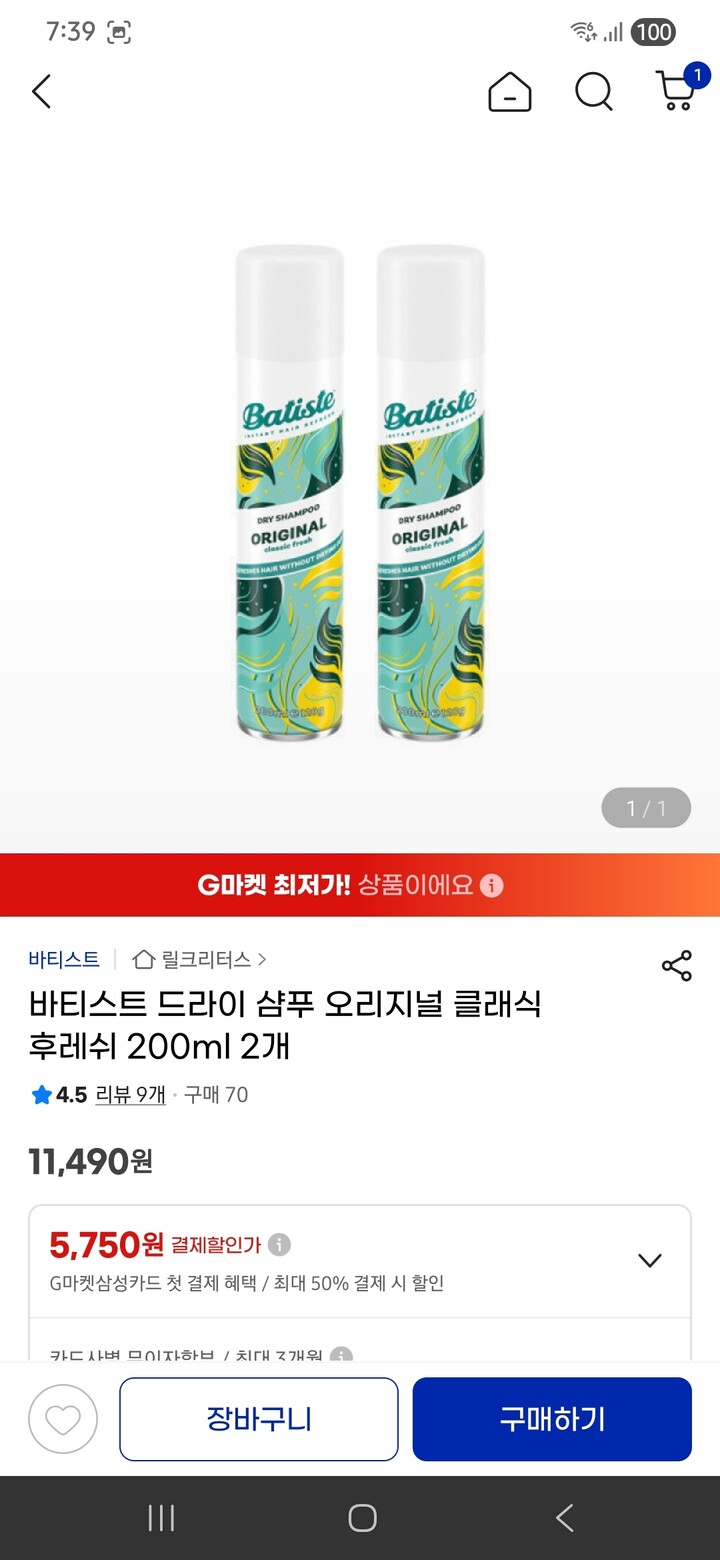Image resolution: width=720 pixels, height=1560 pixels.
Task: Navigate back using the back arrow
Action: 41,91
